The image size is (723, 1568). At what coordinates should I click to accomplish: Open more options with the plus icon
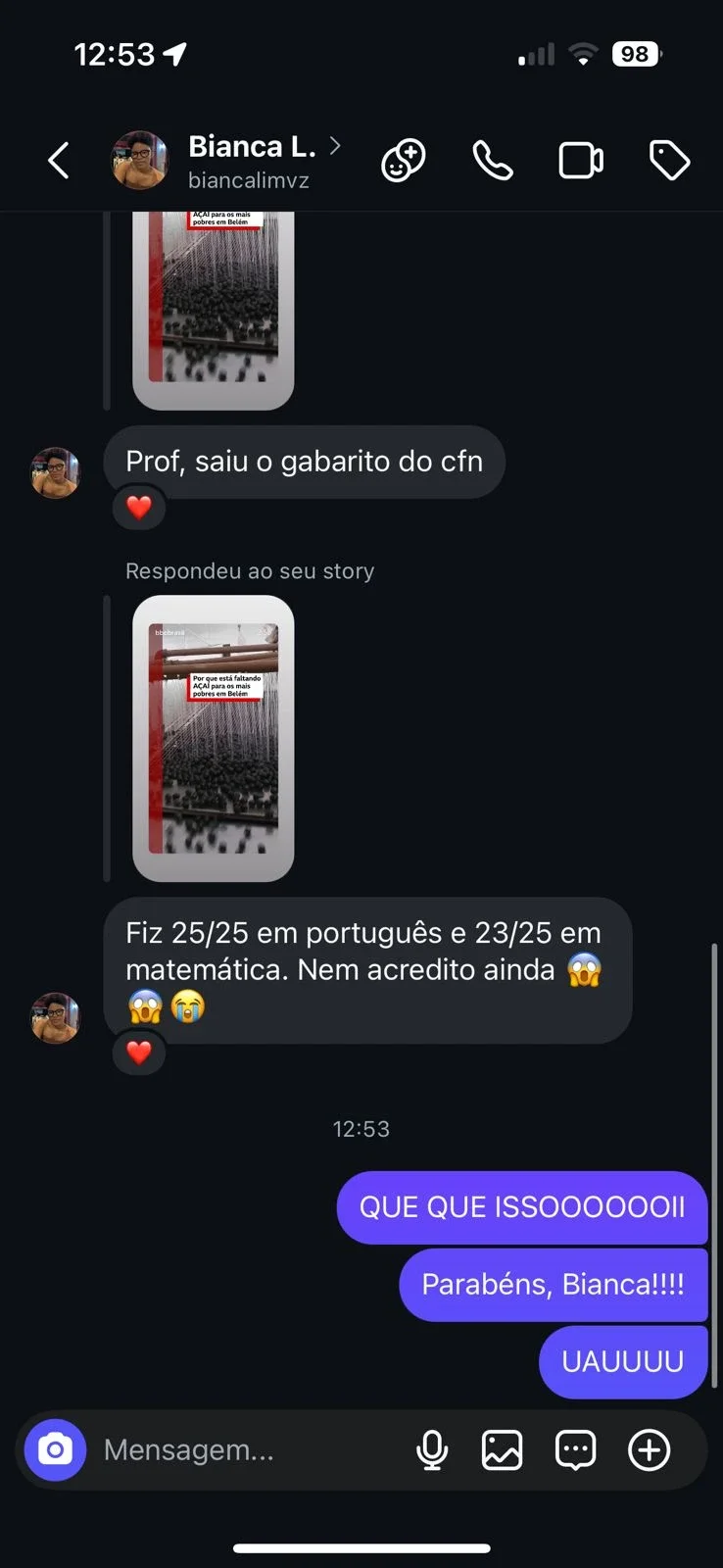[x=649, y=1449]
